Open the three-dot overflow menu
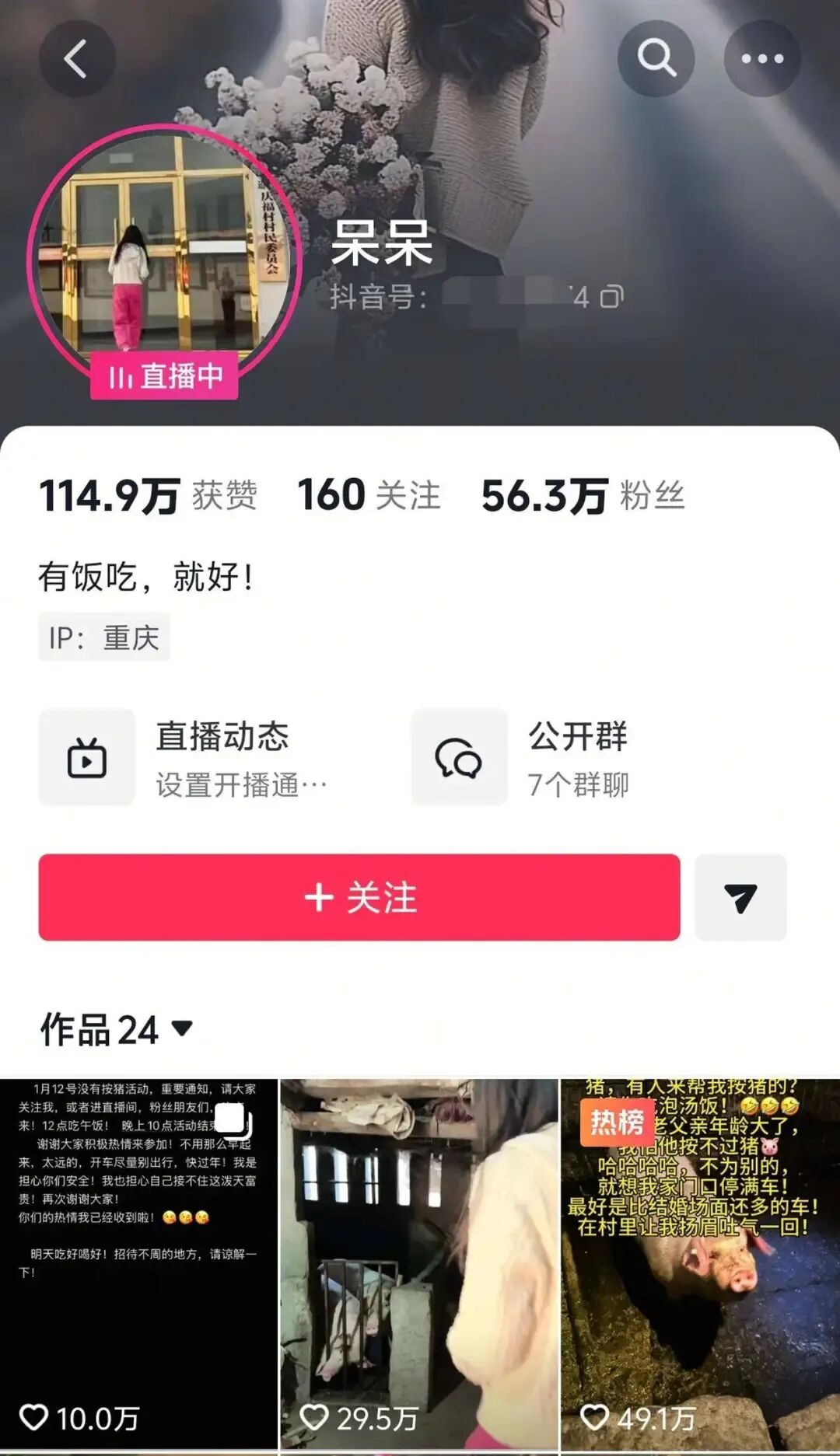 (x=761, y=59)
